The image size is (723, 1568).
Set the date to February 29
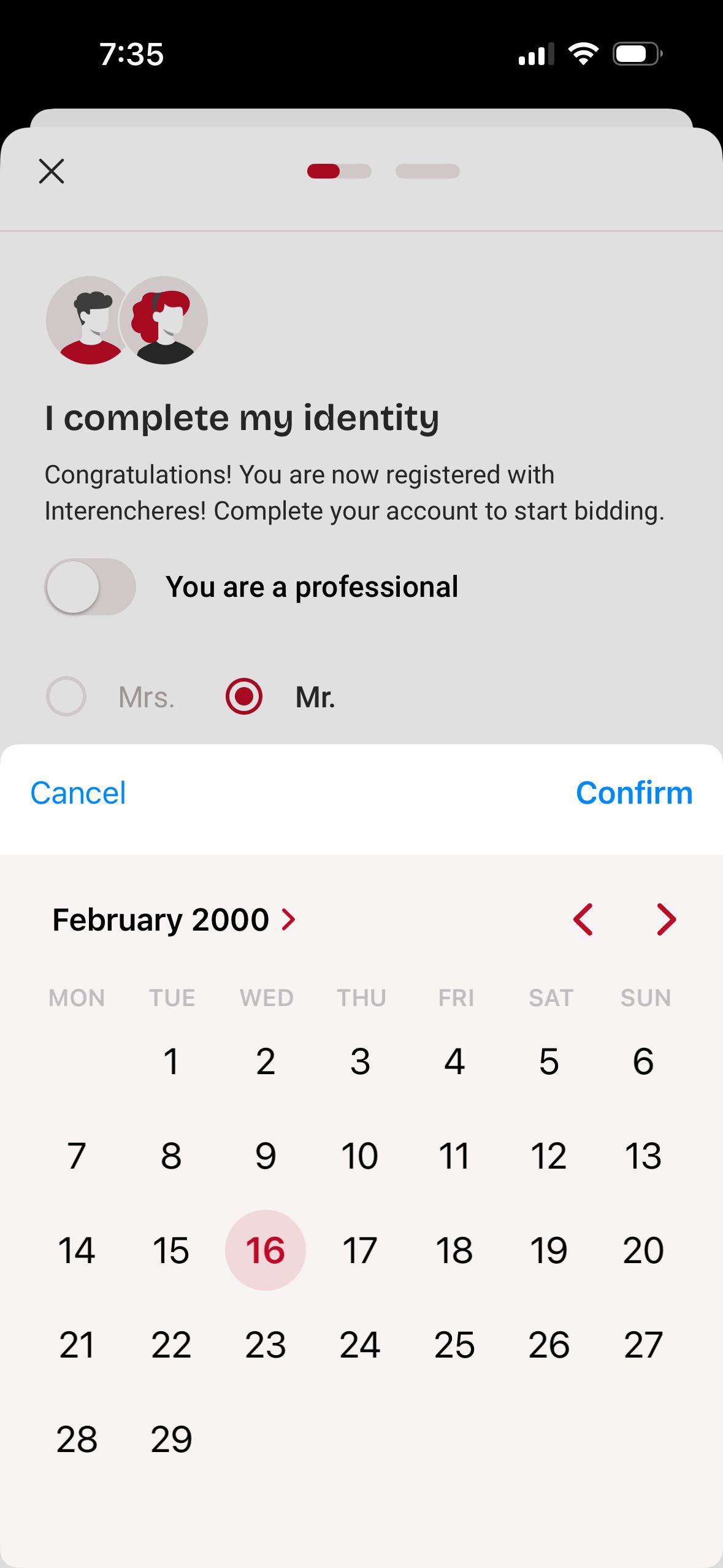[x=171, y=1439]
